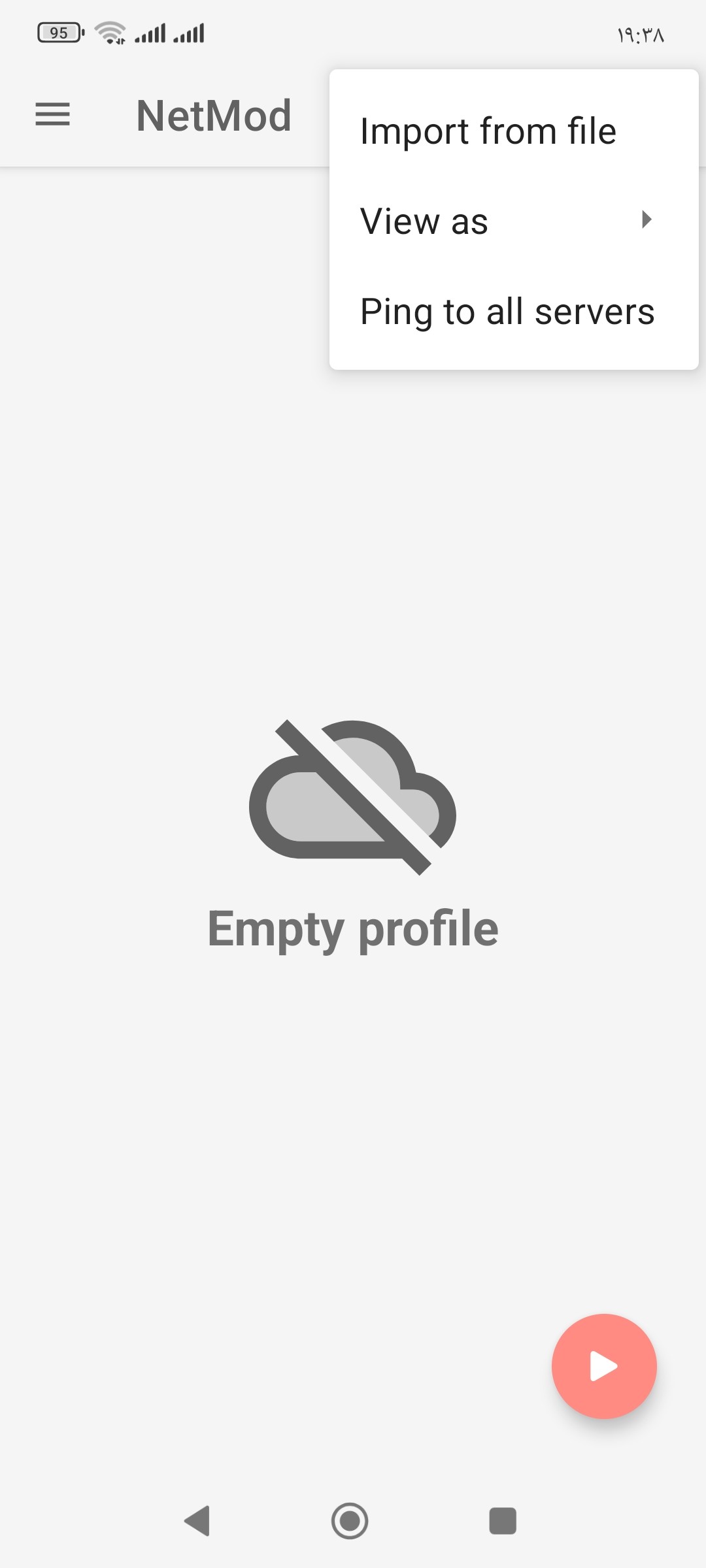Viewport: 706px width, 1568px height.
Task: Go back using system back button
Action: (x=197, y=1520)
